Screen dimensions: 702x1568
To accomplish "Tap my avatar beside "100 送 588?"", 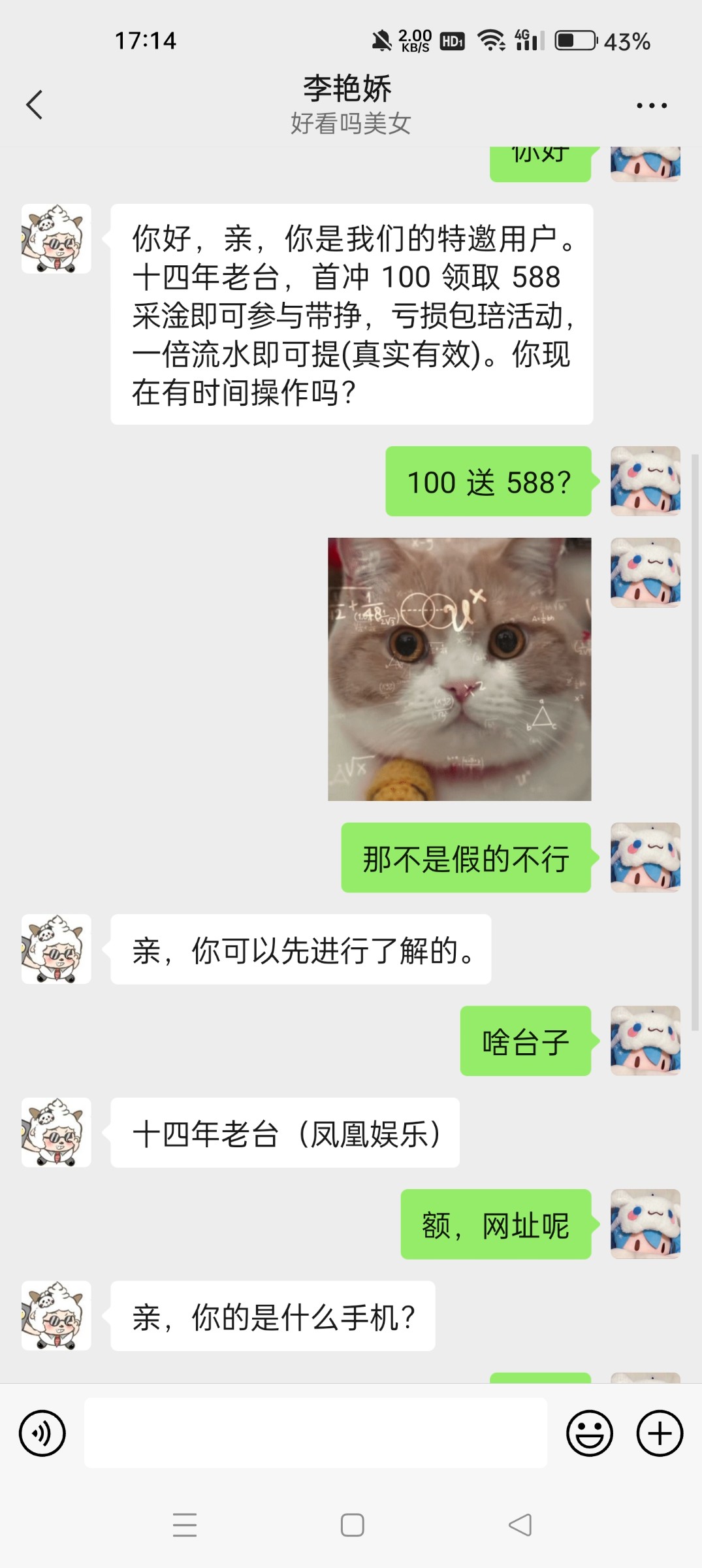I will point(645,481).
